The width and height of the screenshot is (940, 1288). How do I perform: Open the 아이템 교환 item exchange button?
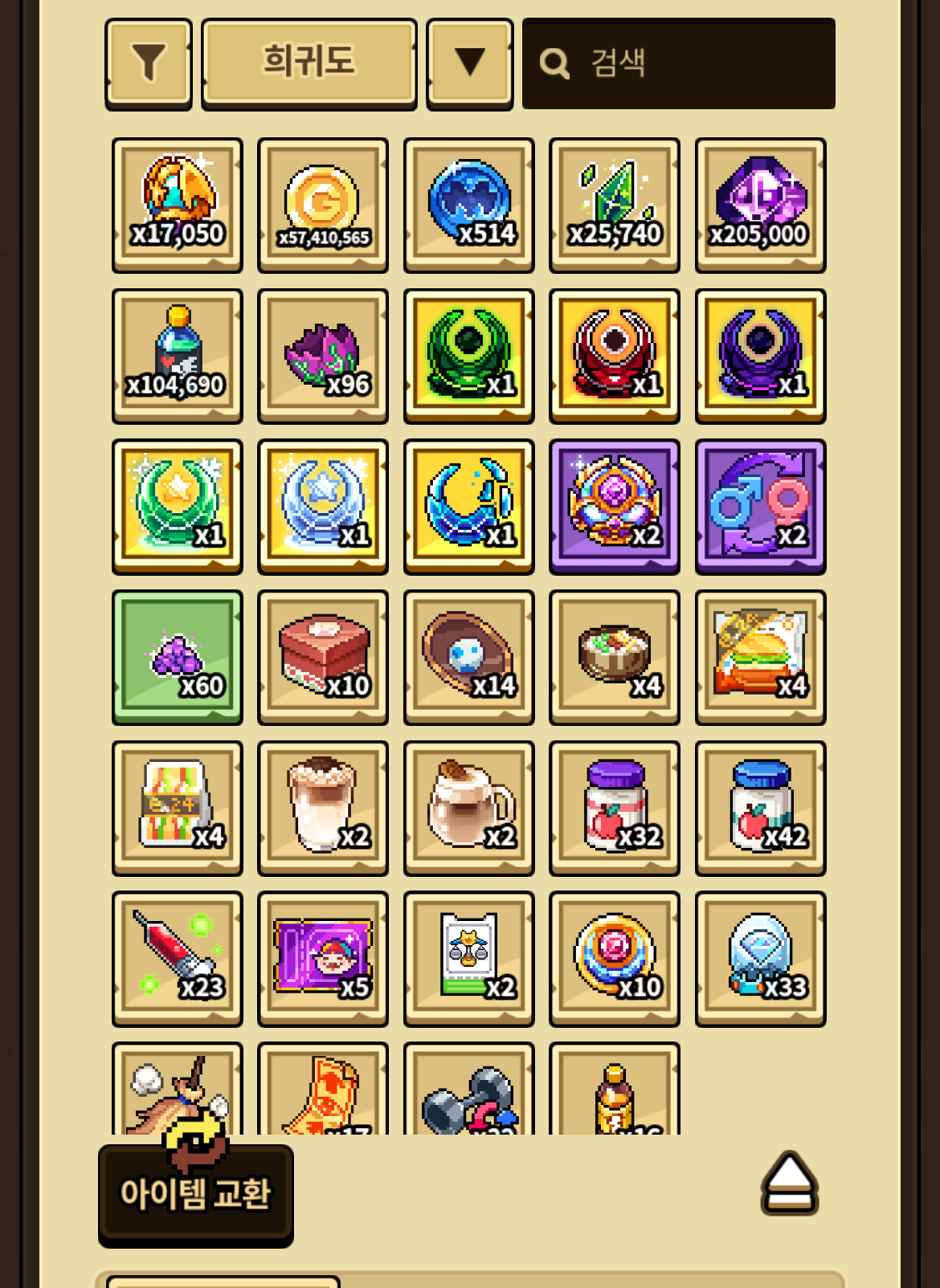click(196, 1194)
